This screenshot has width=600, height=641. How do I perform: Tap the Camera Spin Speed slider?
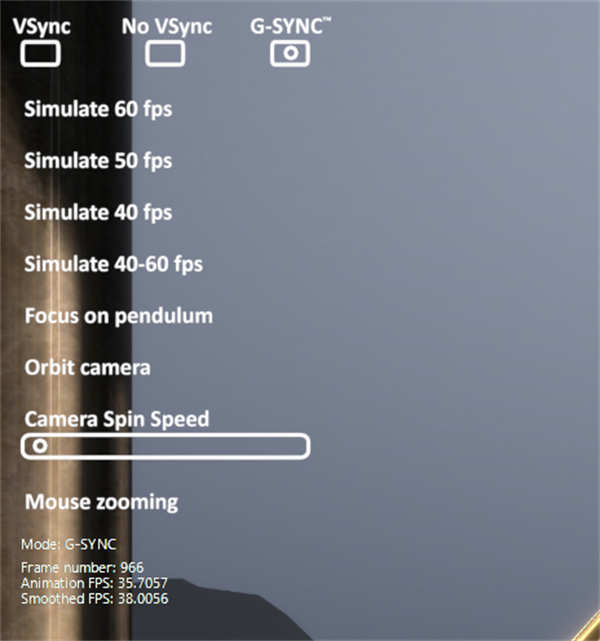click(x=165, y=446)
